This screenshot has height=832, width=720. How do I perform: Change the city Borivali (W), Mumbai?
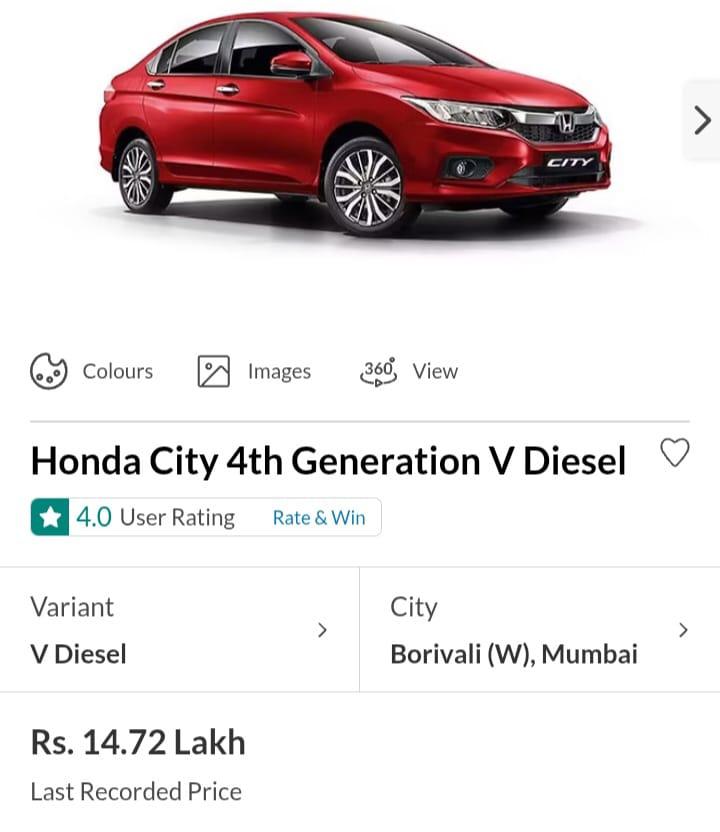[539, 630]
